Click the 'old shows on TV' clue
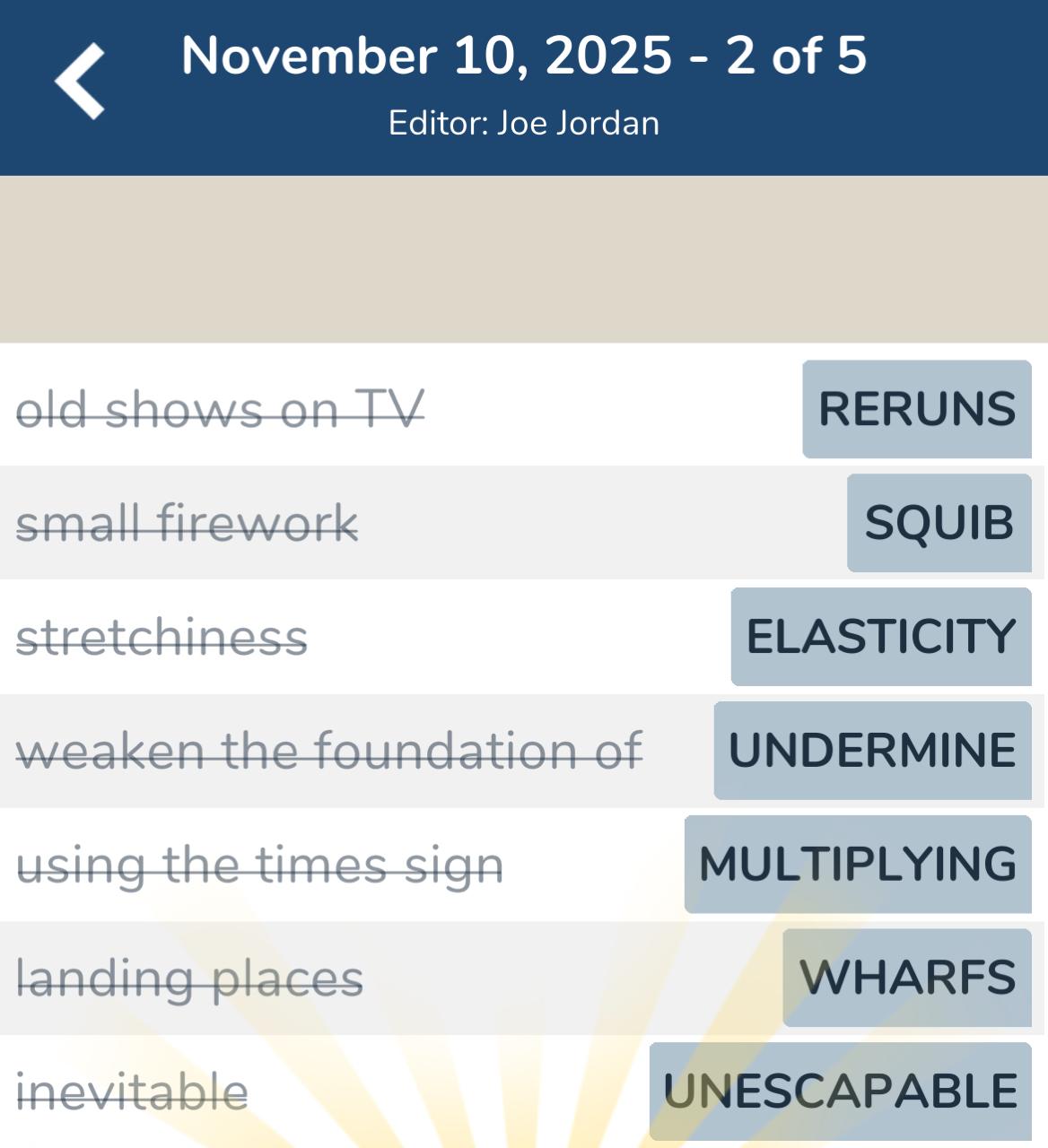Viewport: 1048px width, 1148px height. pyautogui.click(x=221, y=409)
